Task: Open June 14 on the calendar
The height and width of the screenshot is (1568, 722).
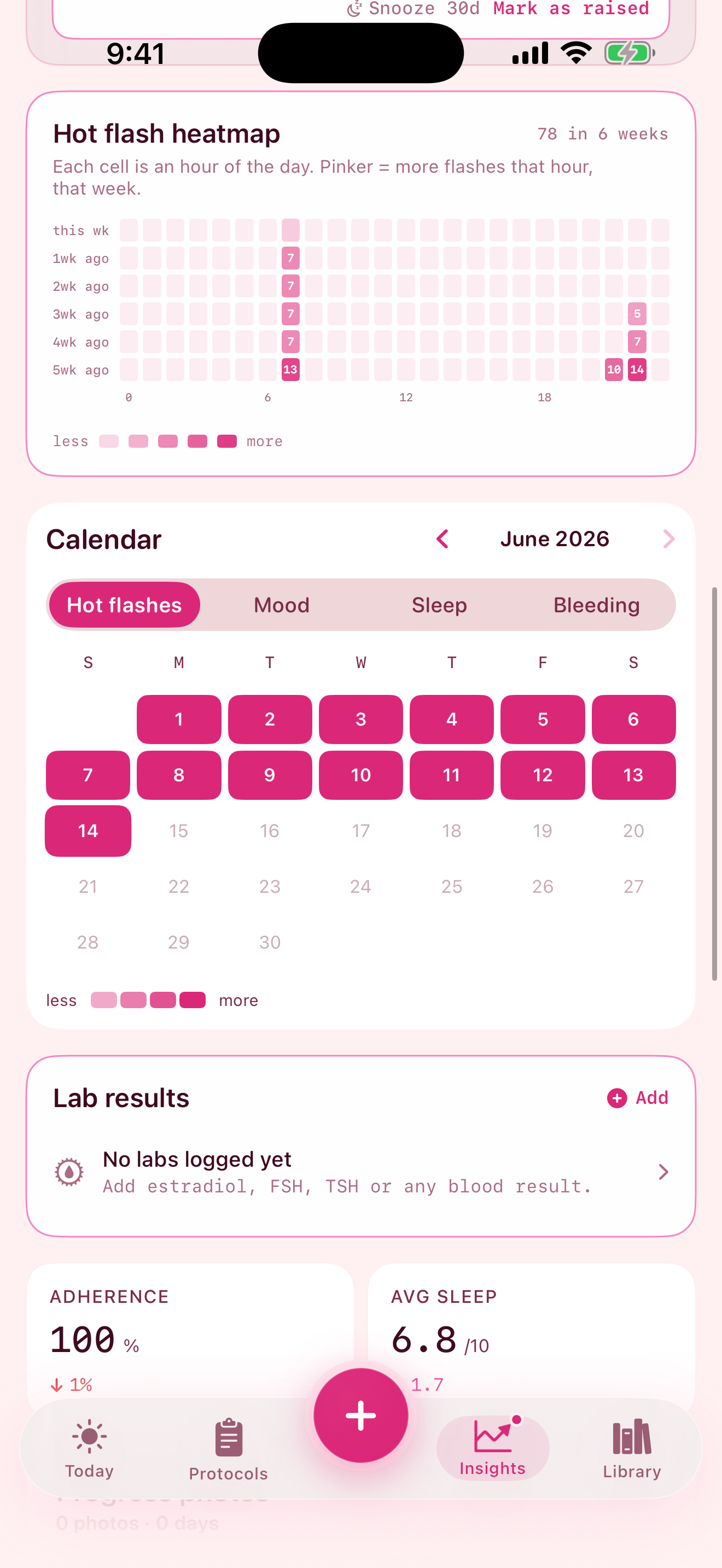Action: (88, 830)
